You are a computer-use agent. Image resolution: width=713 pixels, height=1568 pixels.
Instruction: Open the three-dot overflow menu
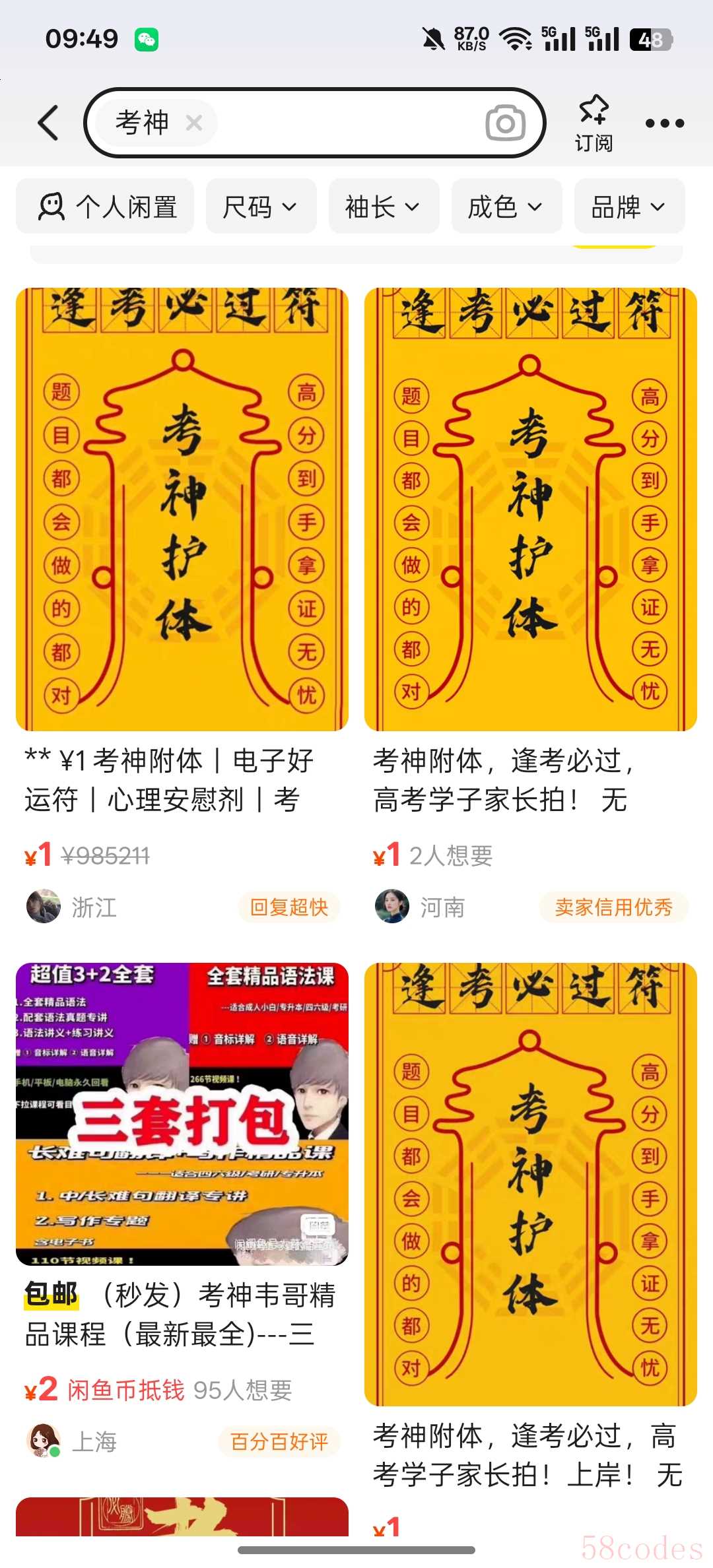tap(664, 123)
